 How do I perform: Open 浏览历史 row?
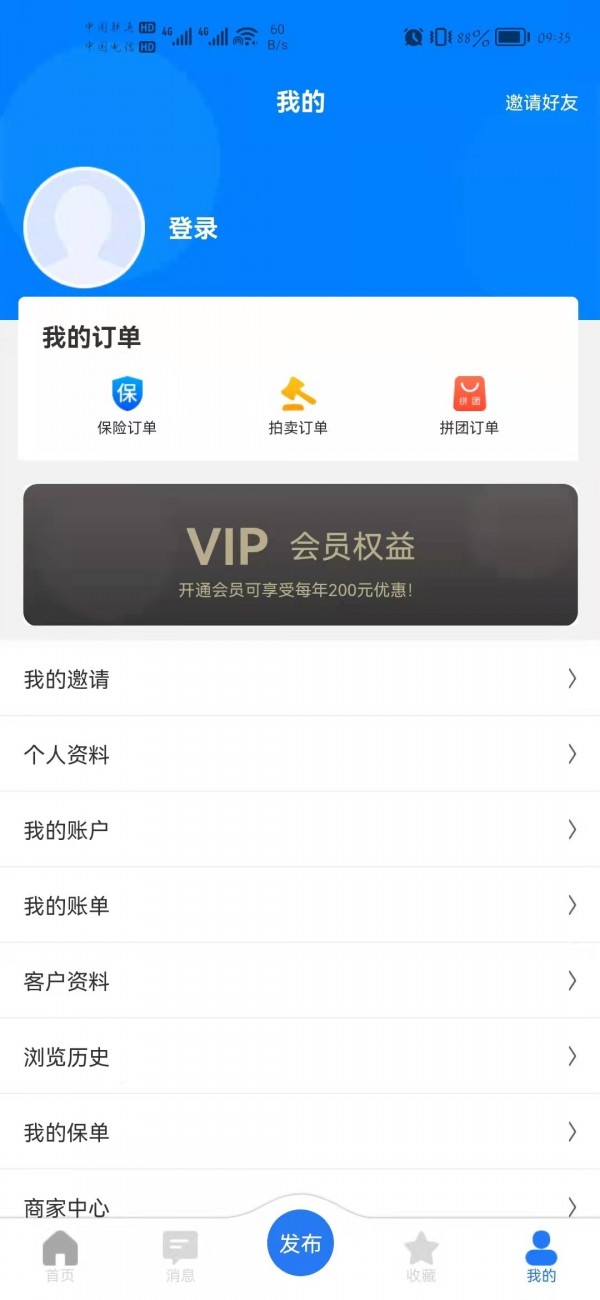300,1057
